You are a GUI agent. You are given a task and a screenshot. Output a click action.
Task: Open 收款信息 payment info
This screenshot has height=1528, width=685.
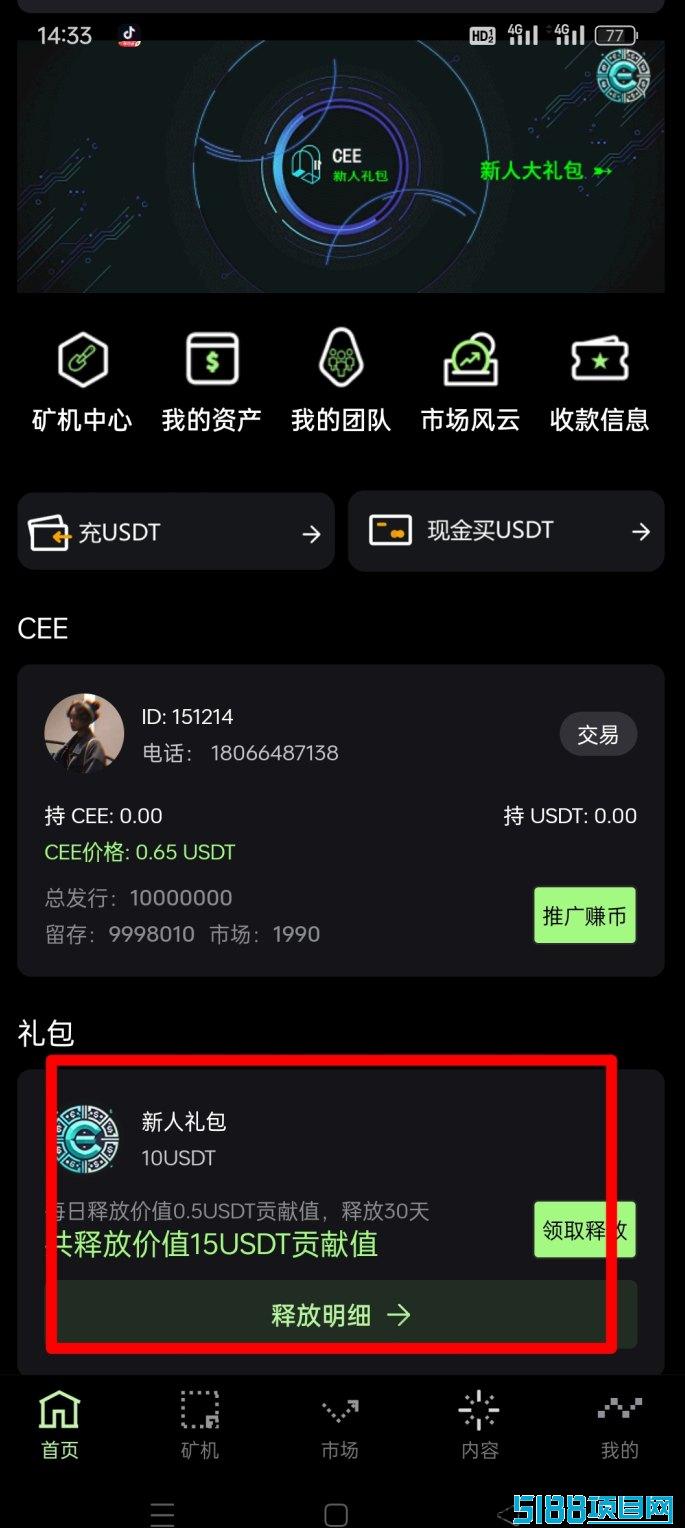click(x=599, y=382)
